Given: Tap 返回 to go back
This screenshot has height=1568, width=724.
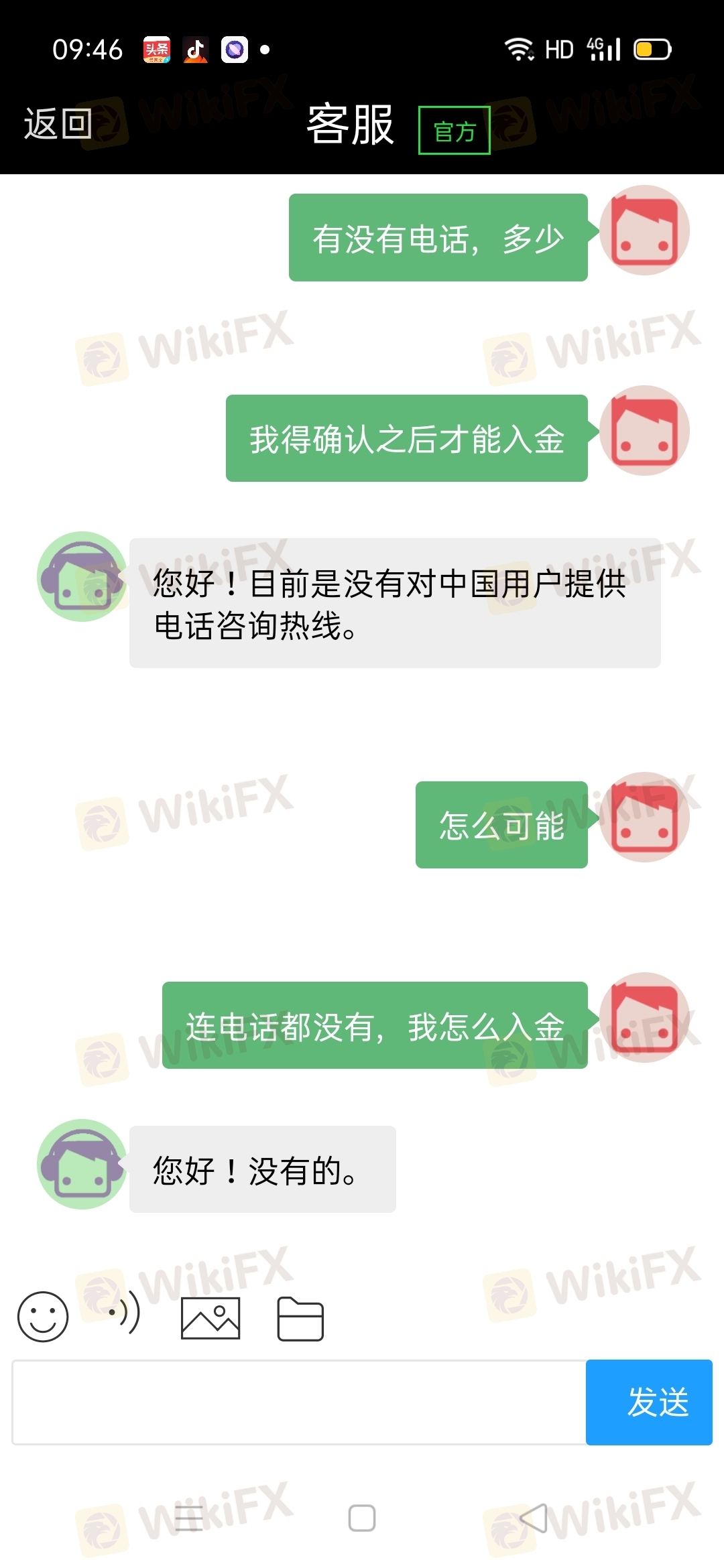Looking at the screenshot, I should (58, 124).
